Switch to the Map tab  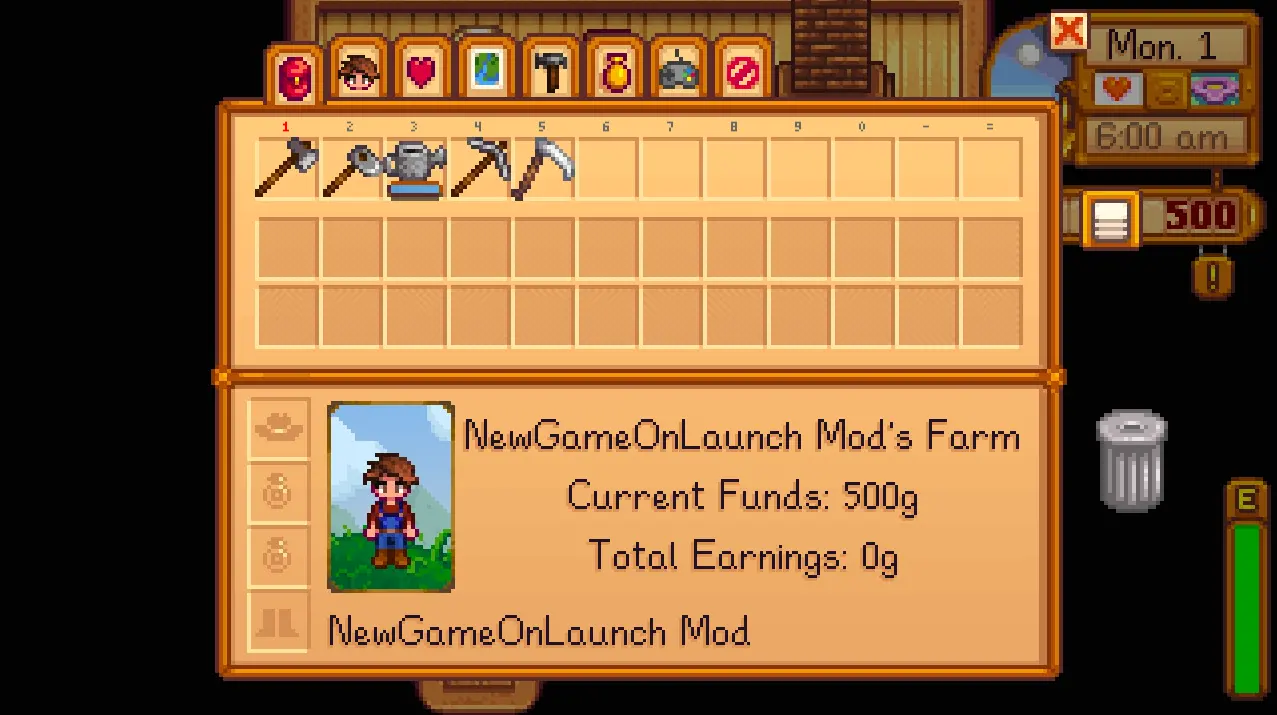(x=486, y=72)
